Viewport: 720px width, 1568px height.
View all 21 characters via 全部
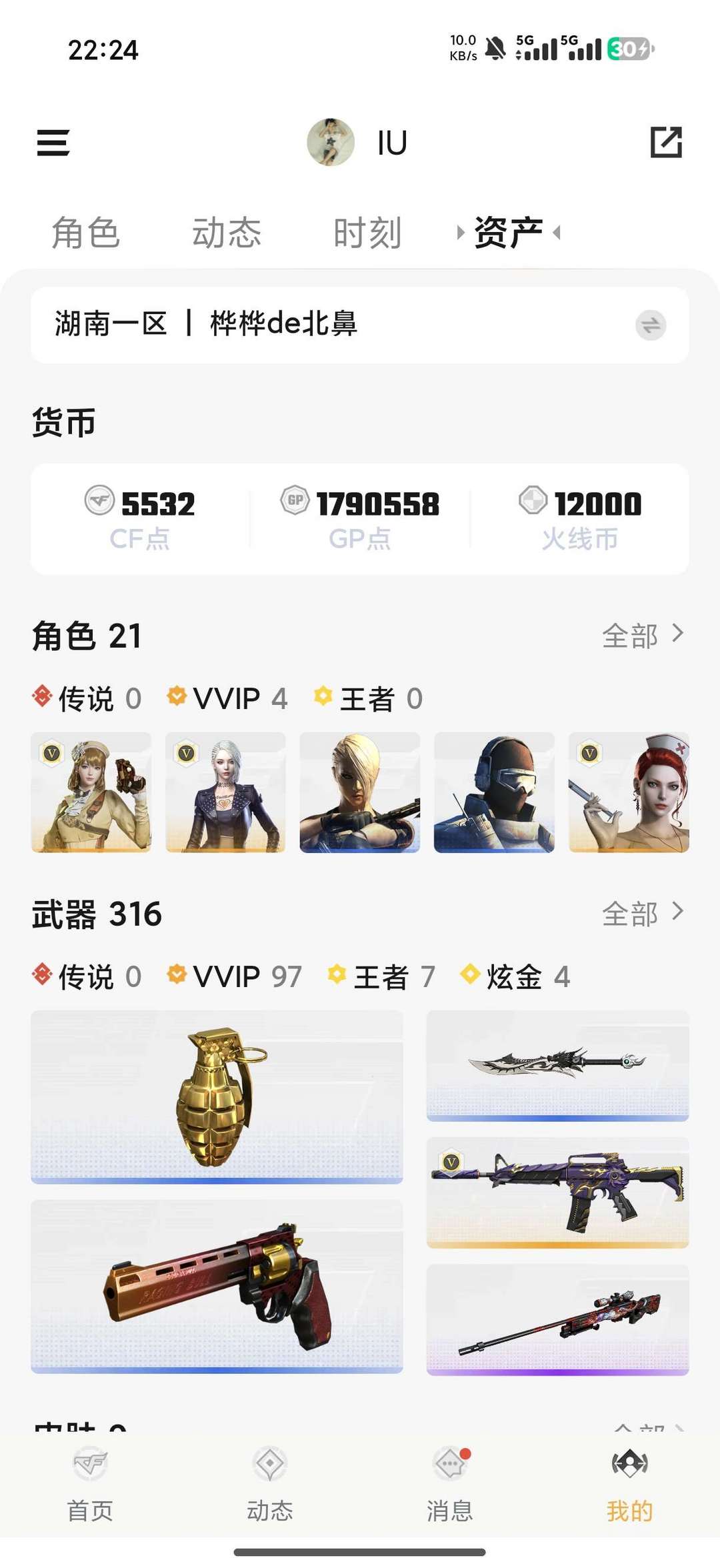(642, 636)
